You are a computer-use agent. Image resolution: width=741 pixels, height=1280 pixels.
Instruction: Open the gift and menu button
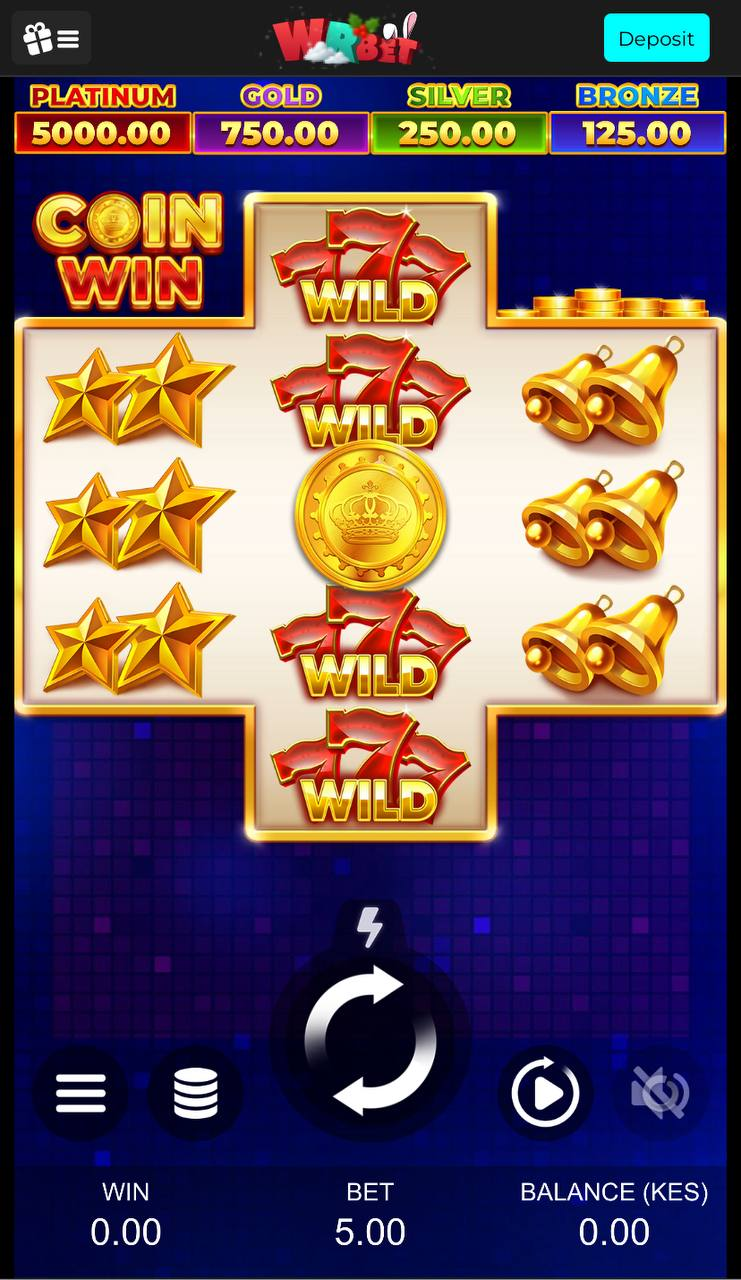pyautogui.click(x=51, y=39)
